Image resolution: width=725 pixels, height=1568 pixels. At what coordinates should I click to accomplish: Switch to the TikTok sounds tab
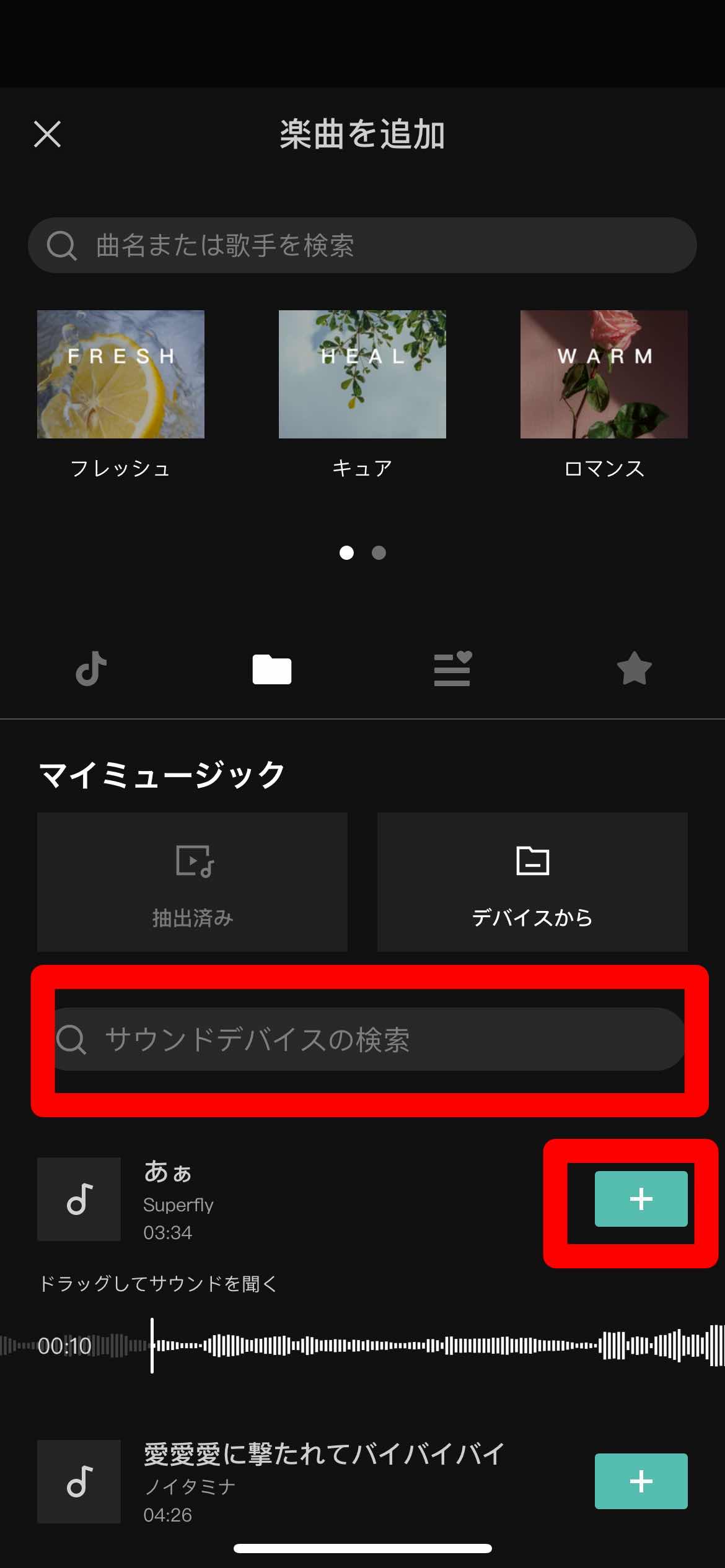[x=91, y=669]
